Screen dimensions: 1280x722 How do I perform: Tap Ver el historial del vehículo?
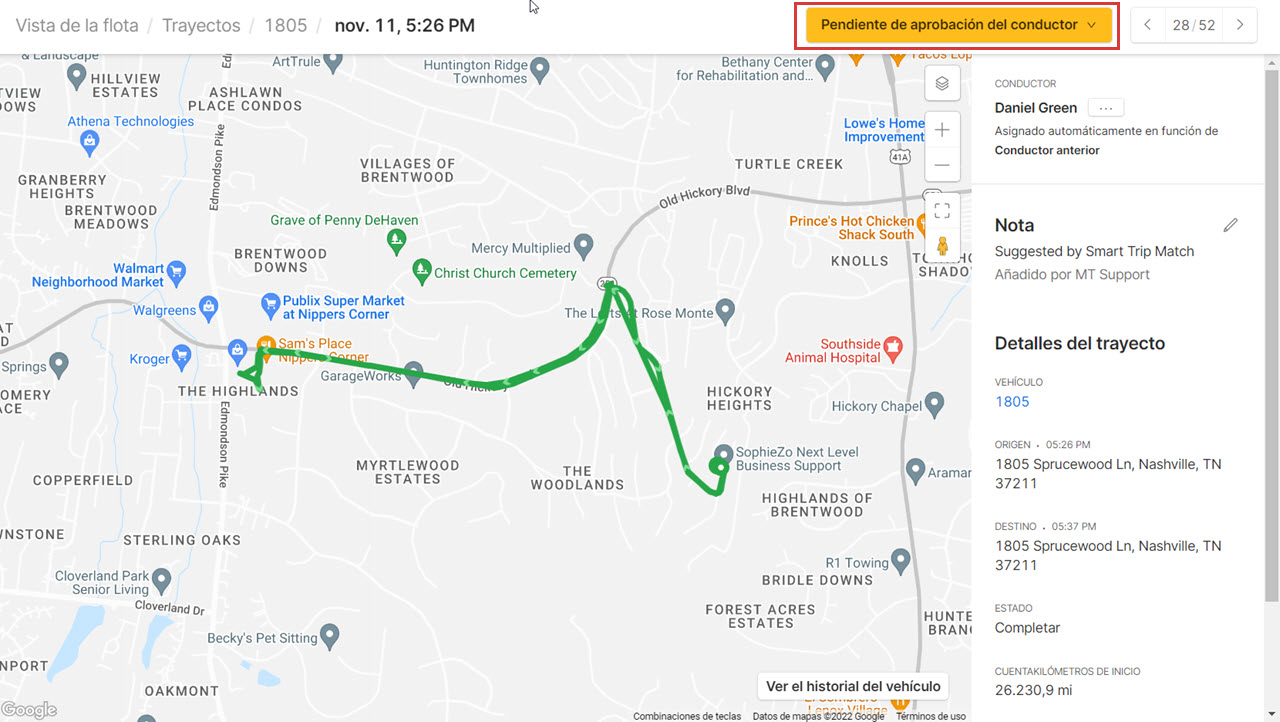853,686
